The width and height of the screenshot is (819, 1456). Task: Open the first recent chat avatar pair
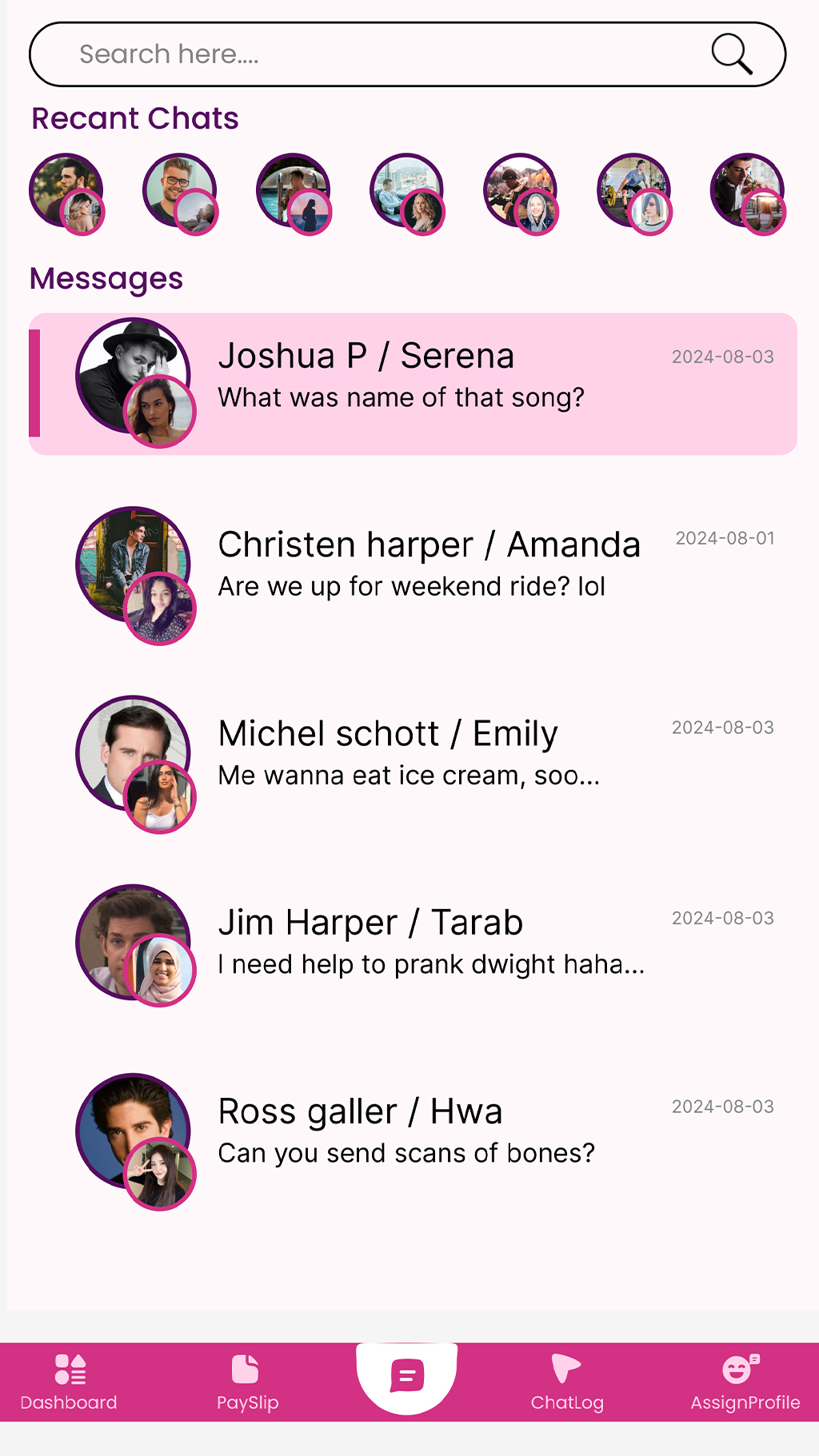coord(67,192)
